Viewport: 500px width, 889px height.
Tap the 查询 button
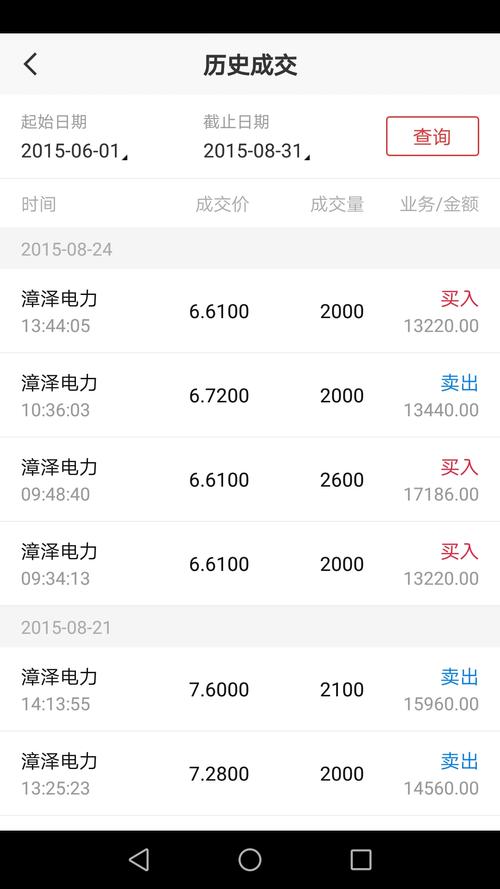tap(433, 136)
